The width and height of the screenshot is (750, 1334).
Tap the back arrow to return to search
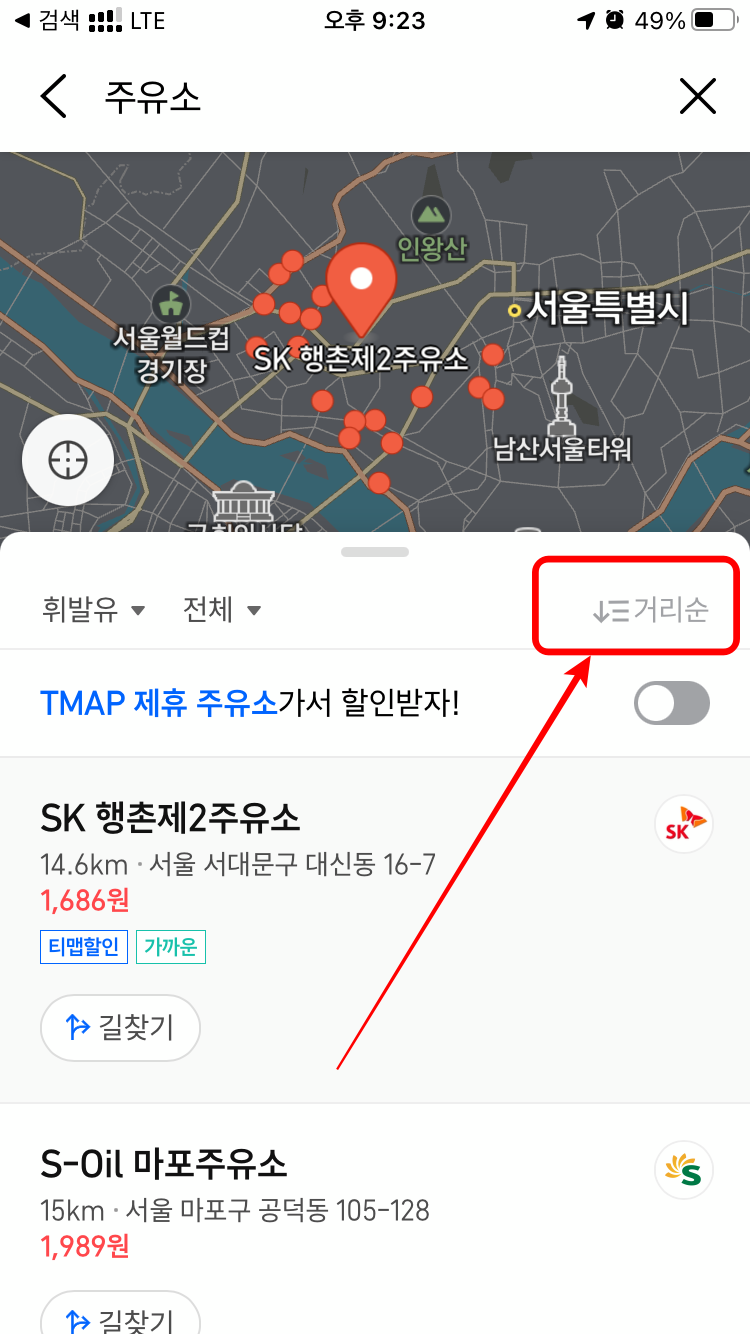pos(53,96)
